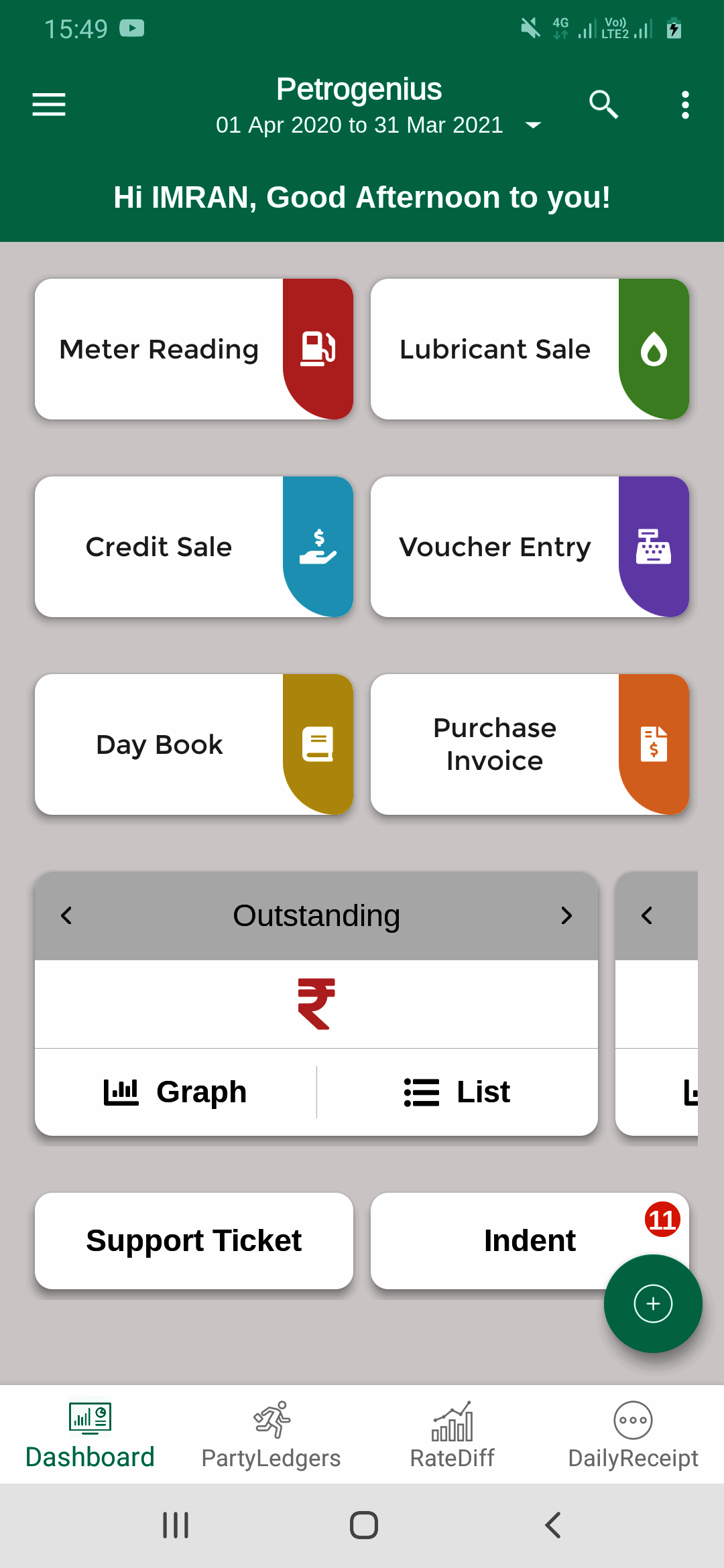
Task: Go to Credit Sale
Action: (194, 547)
